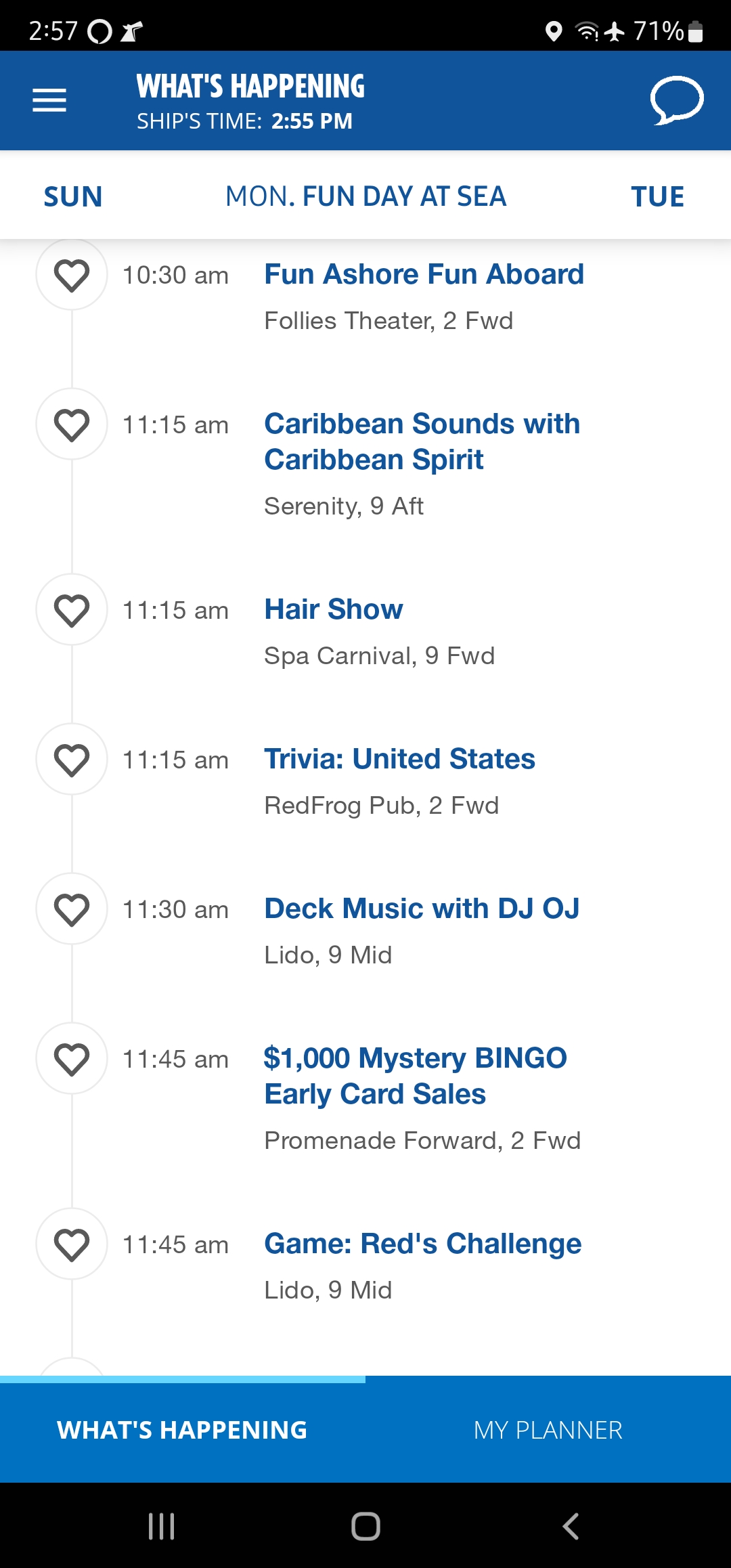View the Hair Show event
Viewport: 731px width, 1568px height.
point(333,609)
